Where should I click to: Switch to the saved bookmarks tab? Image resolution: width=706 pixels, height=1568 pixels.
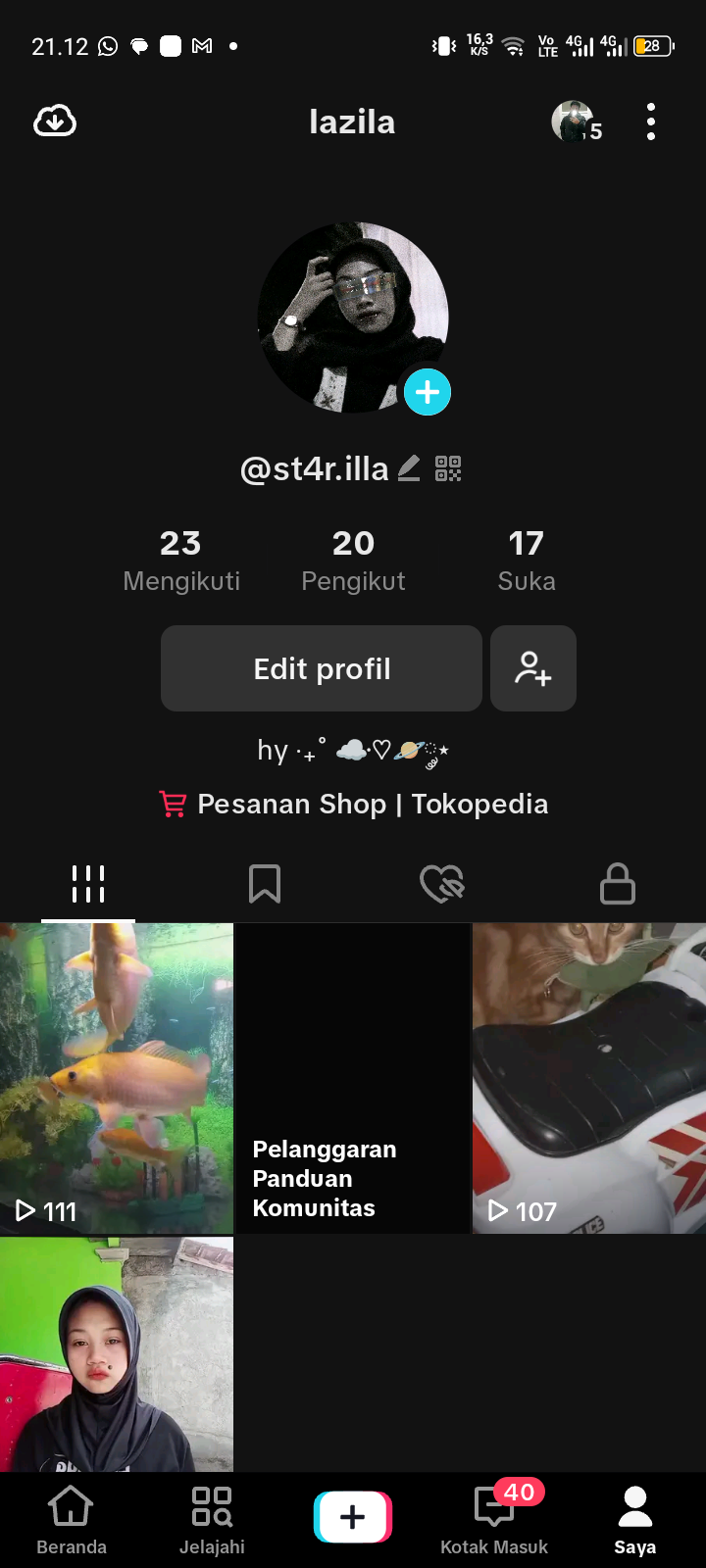click(x=265, y=883)
